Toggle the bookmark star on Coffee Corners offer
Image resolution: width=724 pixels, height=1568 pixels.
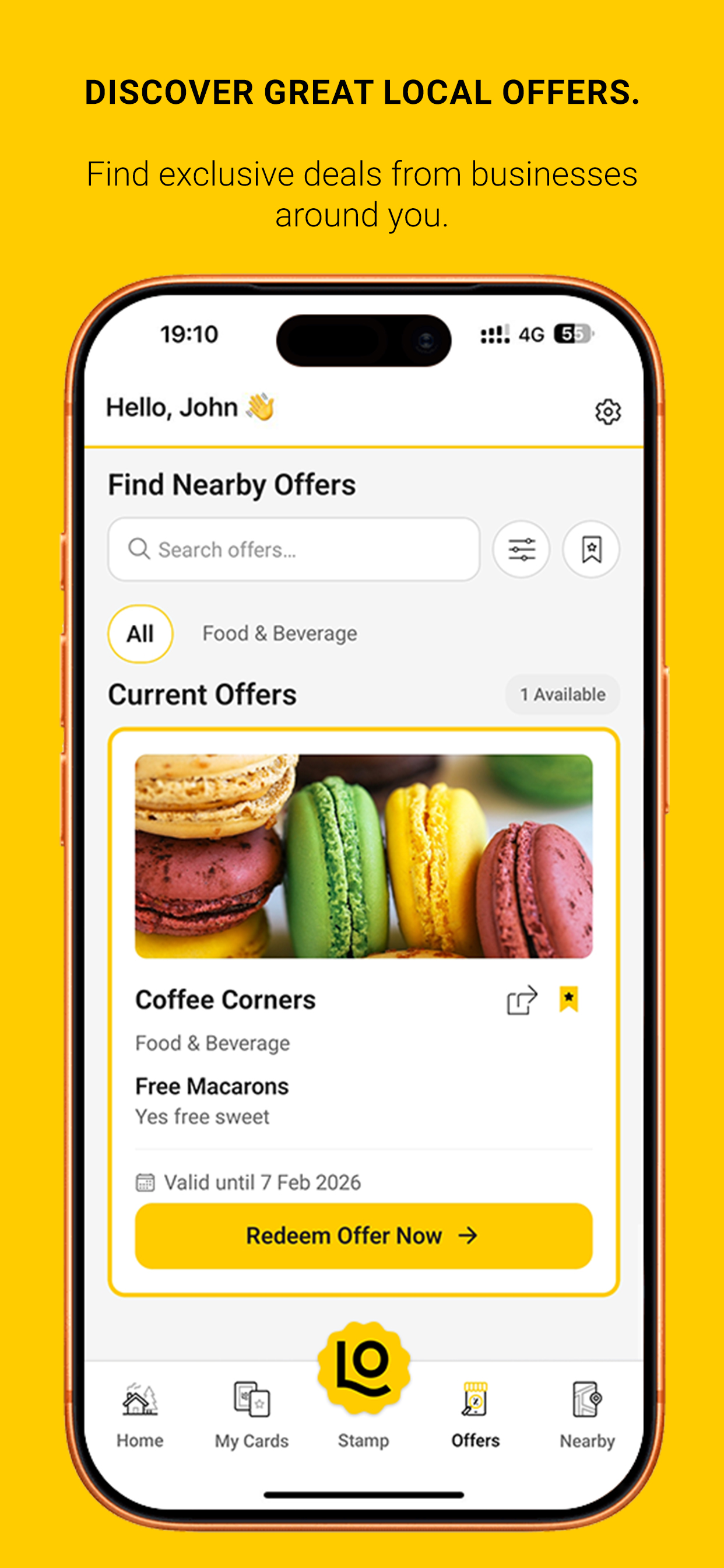[x=569, y=999]
